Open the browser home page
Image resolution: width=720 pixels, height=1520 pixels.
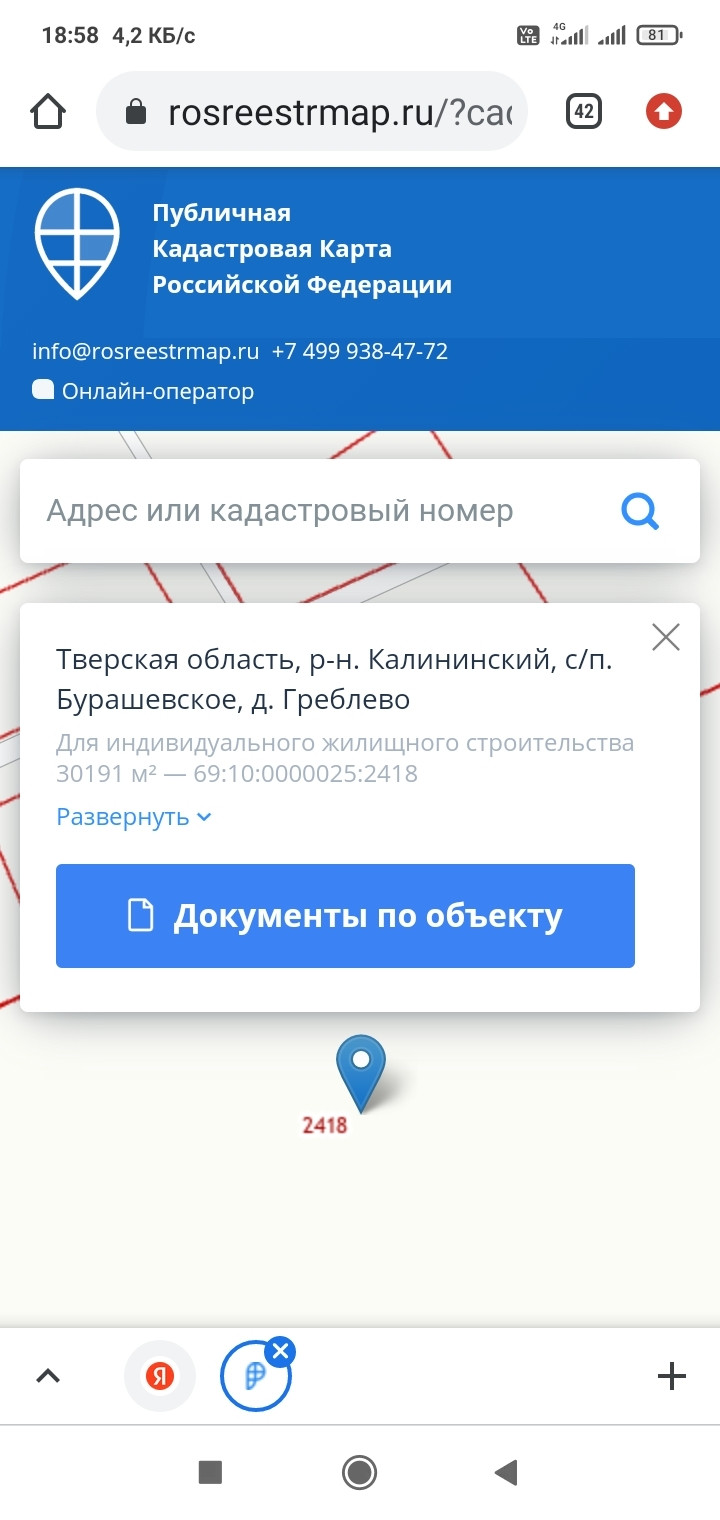[x=48, y=112]
